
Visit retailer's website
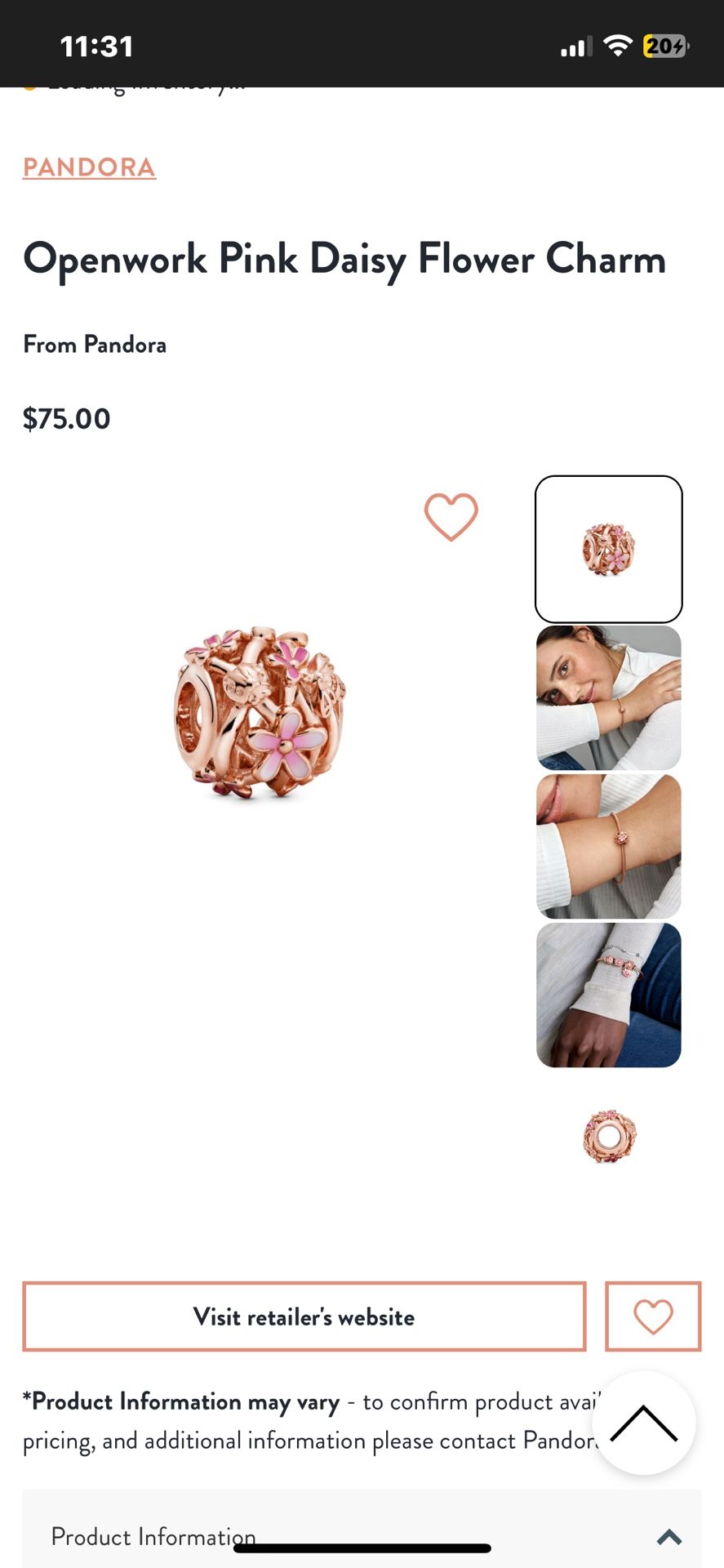coord(304,1316)
